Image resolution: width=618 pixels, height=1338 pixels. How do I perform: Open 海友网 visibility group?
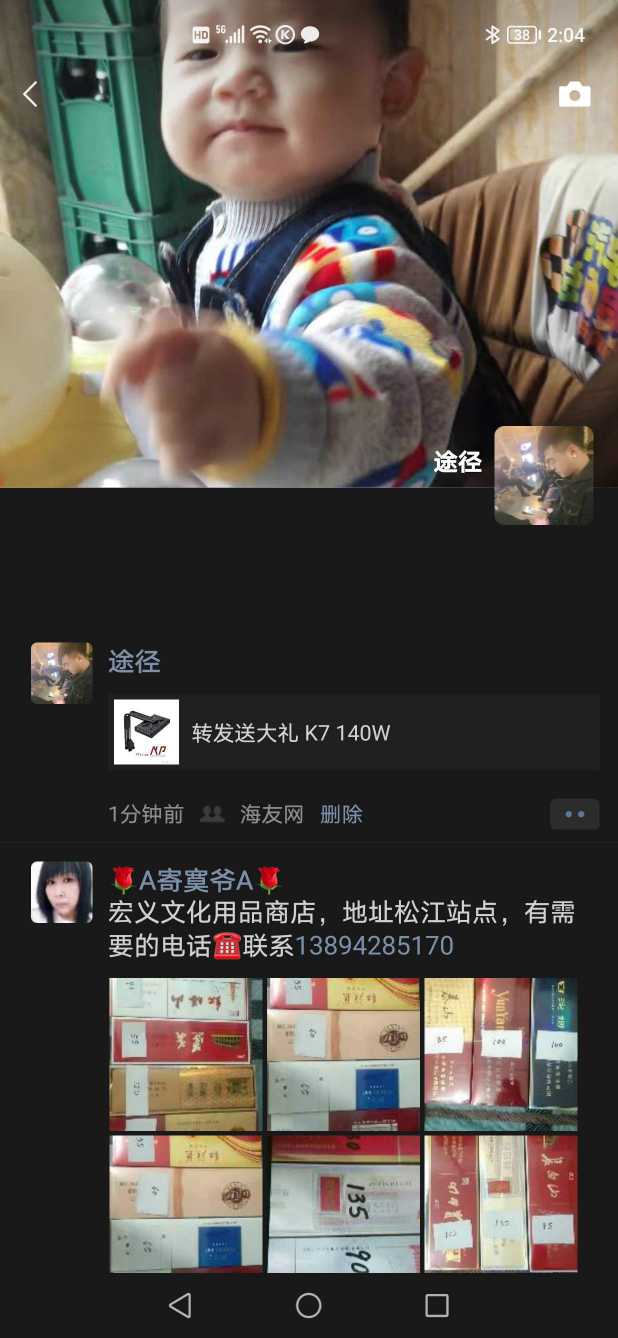271,814
